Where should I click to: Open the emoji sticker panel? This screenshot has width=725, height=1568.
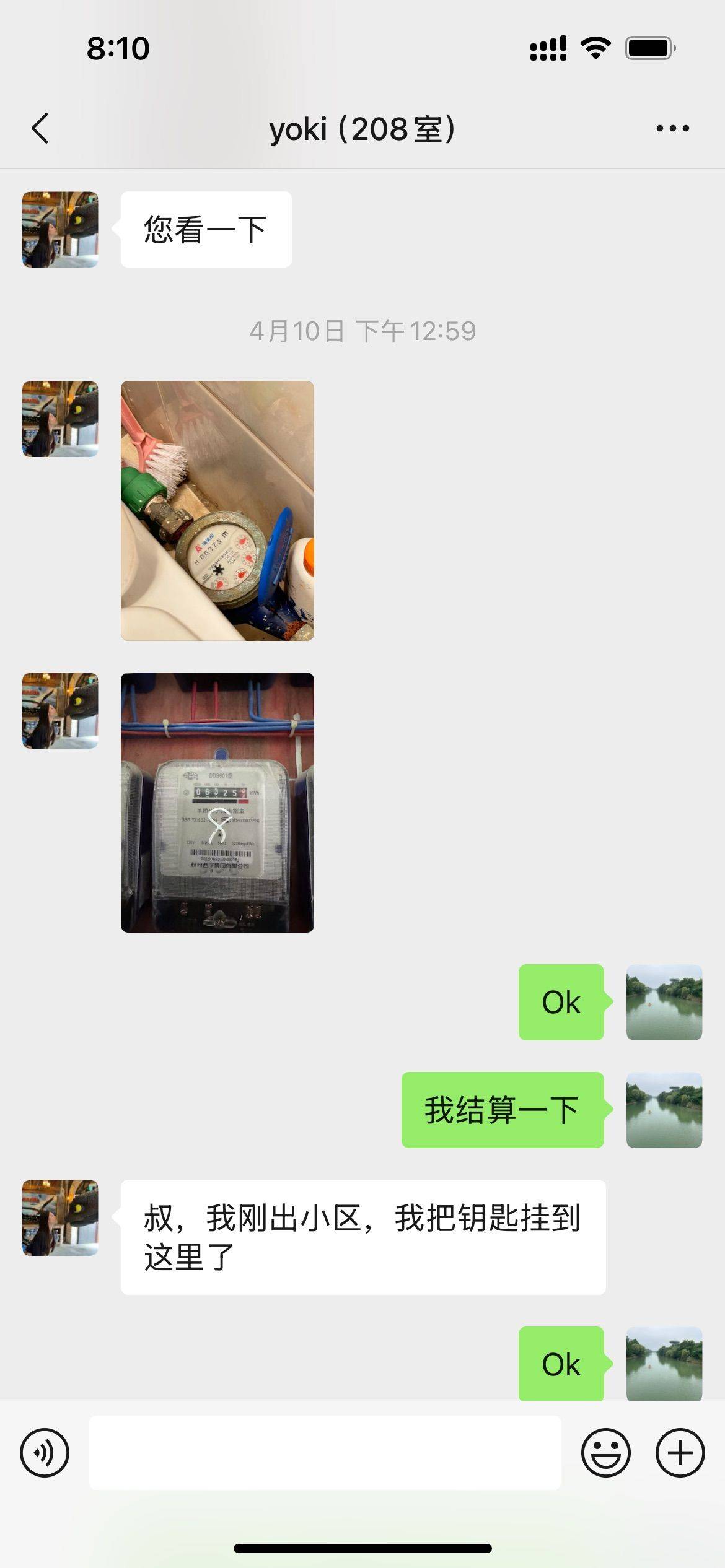pos(605,1452)
